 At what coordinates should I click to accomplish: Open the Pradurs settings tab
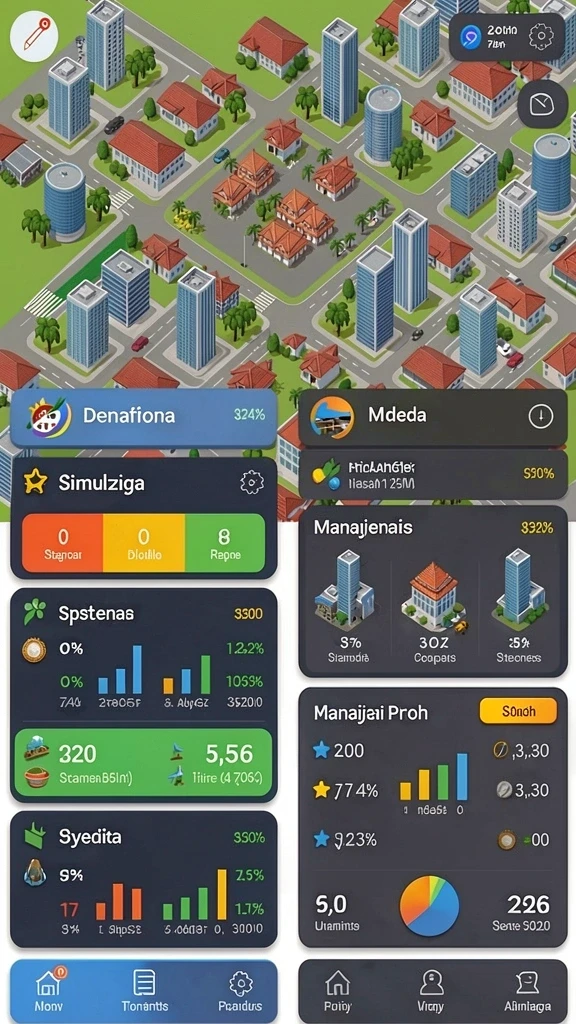[240, 989]
